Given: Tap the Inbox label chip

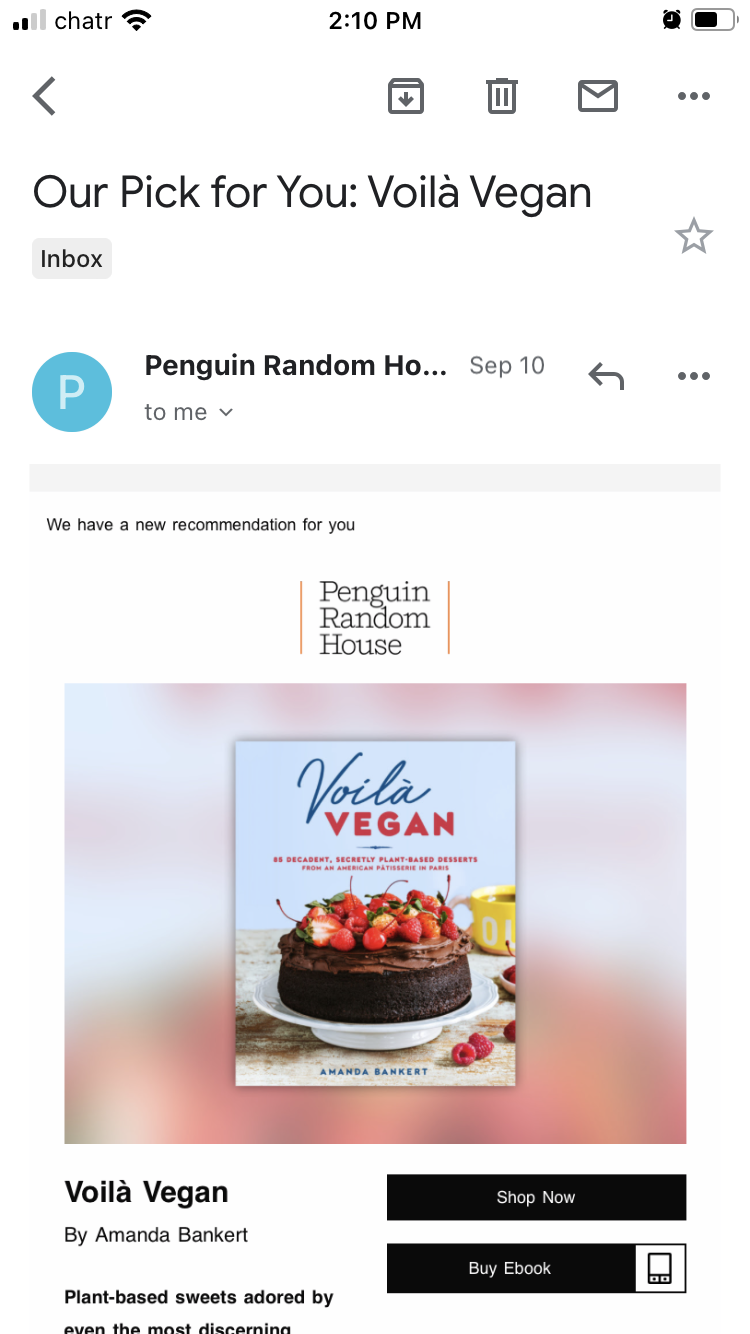Looking at the screenshot, I should (72, 258).
